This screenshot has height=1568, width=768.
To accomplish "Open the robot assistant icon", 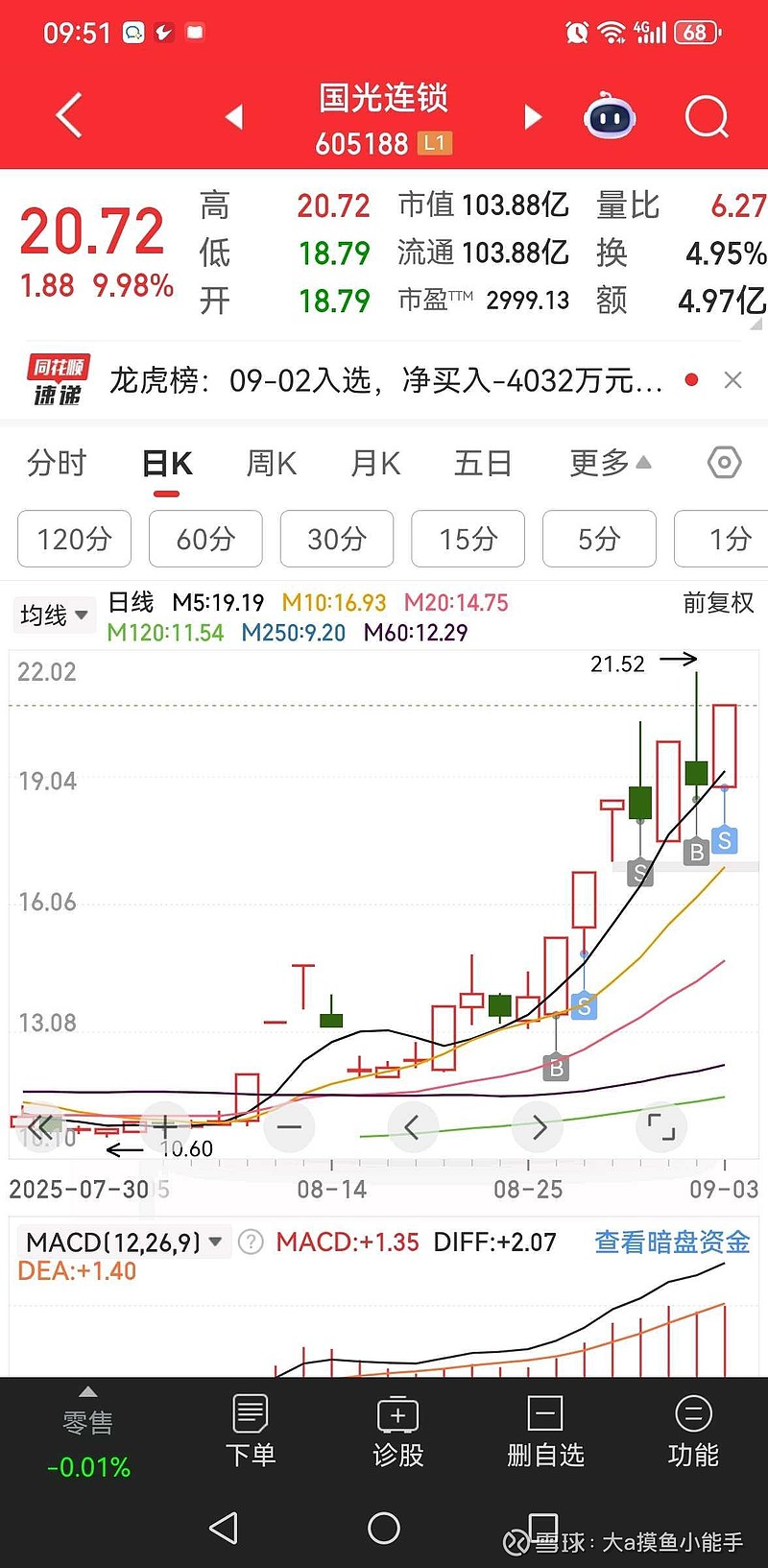I will click(x=610, y=118).
